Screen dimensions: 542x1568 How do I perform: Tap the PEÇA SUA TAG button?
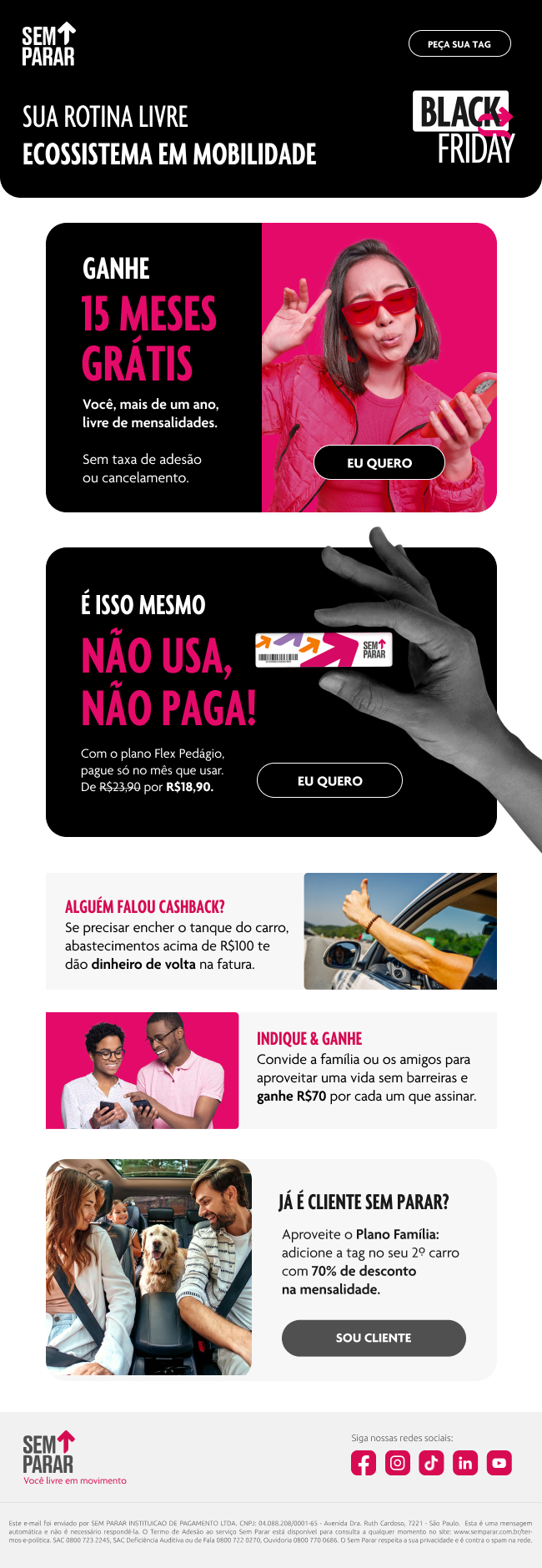(459, 43)
